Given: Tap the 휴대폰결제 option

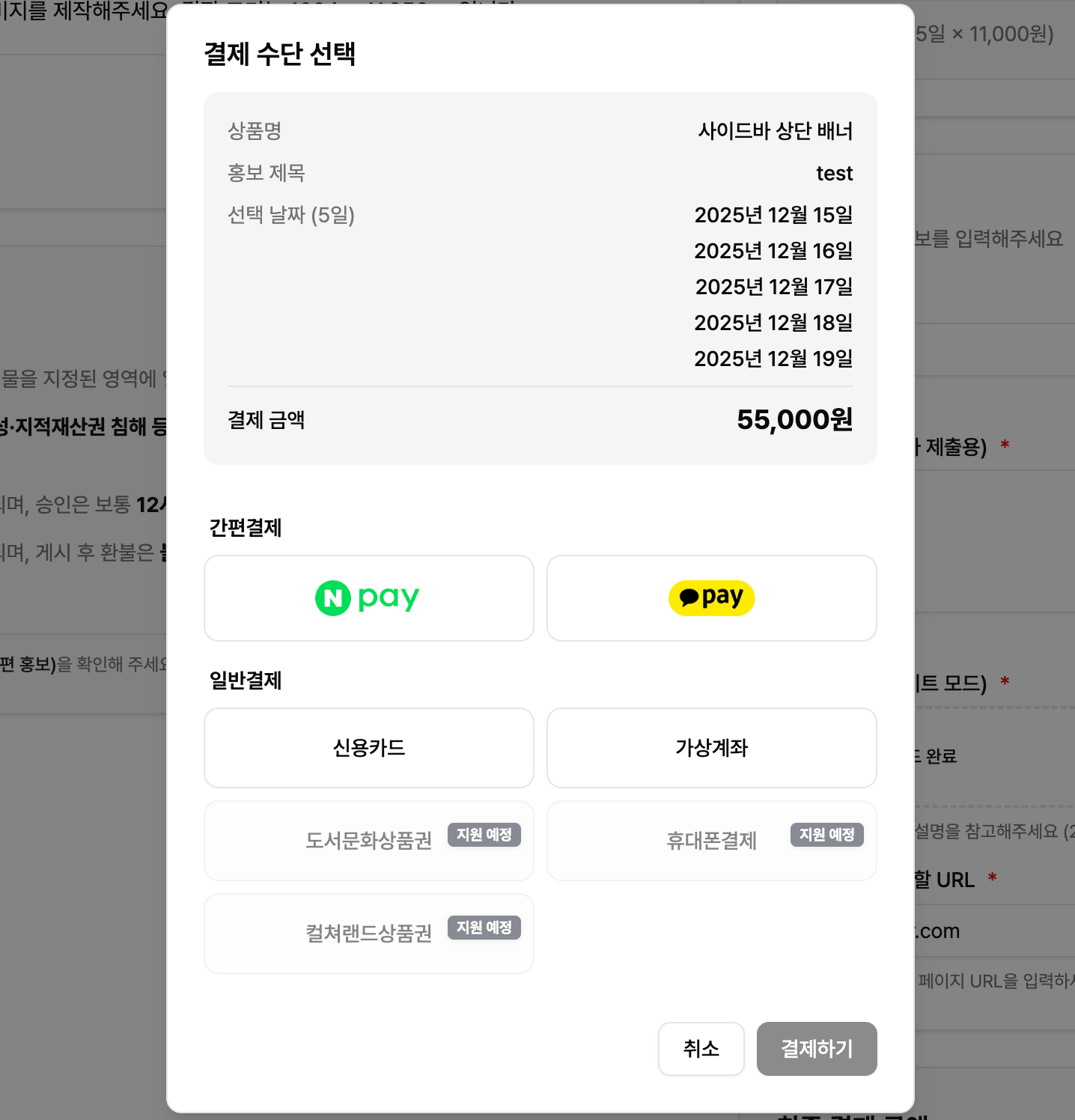Looking at the screenshot, I should [x=711, y=841].
